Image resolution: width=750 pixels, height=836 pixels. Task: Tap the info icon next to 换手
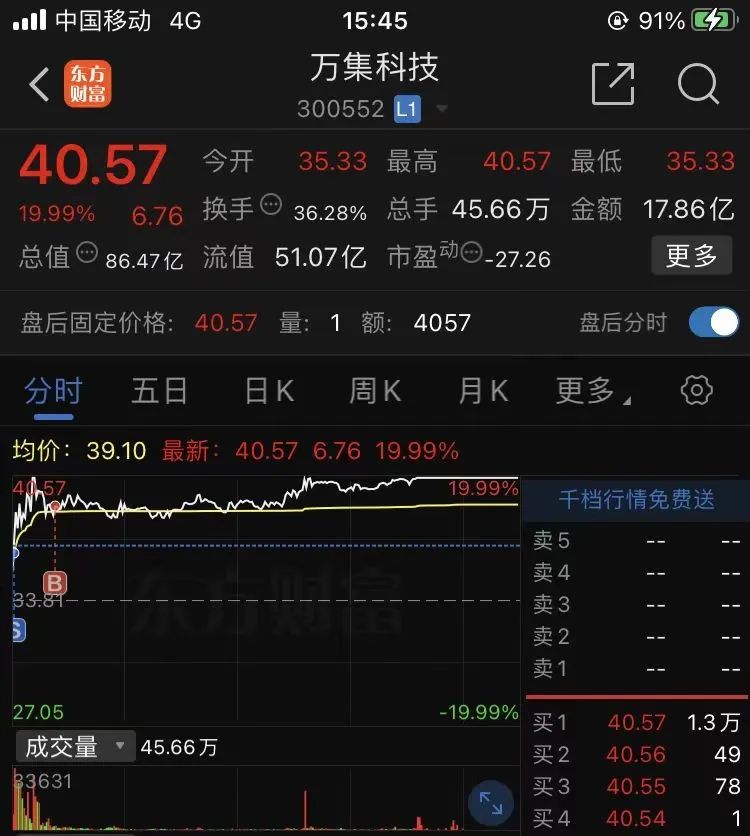pyautogui.click(x=269, y=203)
